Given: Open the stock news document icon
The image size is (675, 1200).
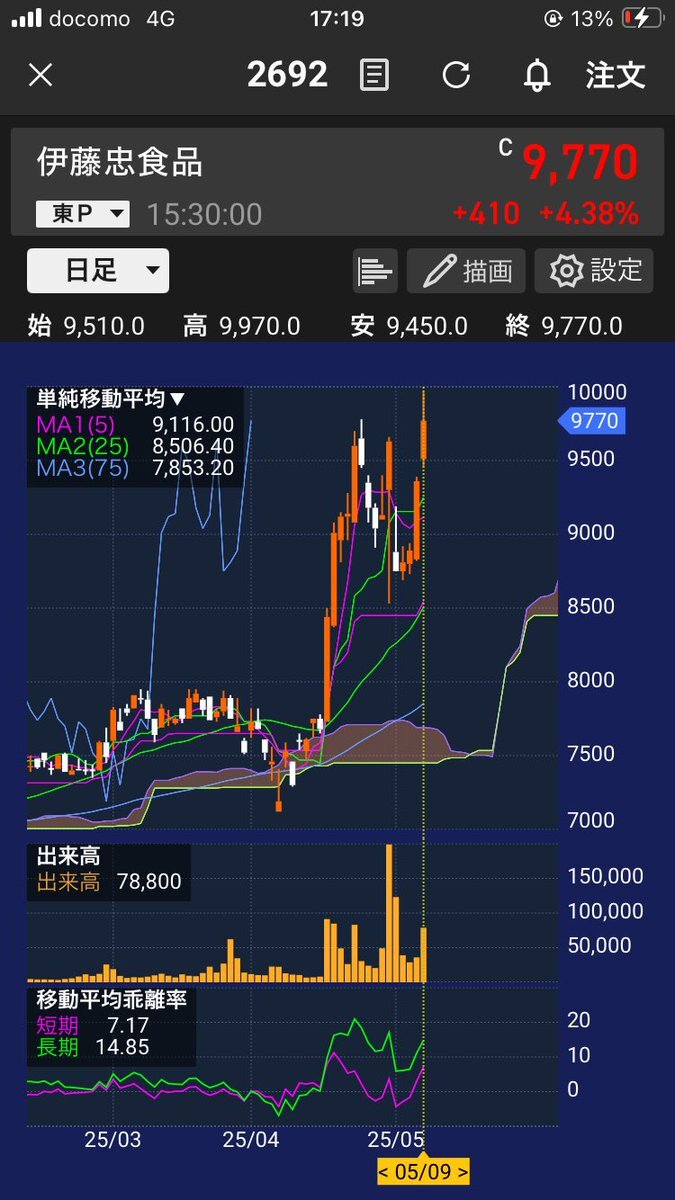Looking at the screenshot, I should coord(374,75).
